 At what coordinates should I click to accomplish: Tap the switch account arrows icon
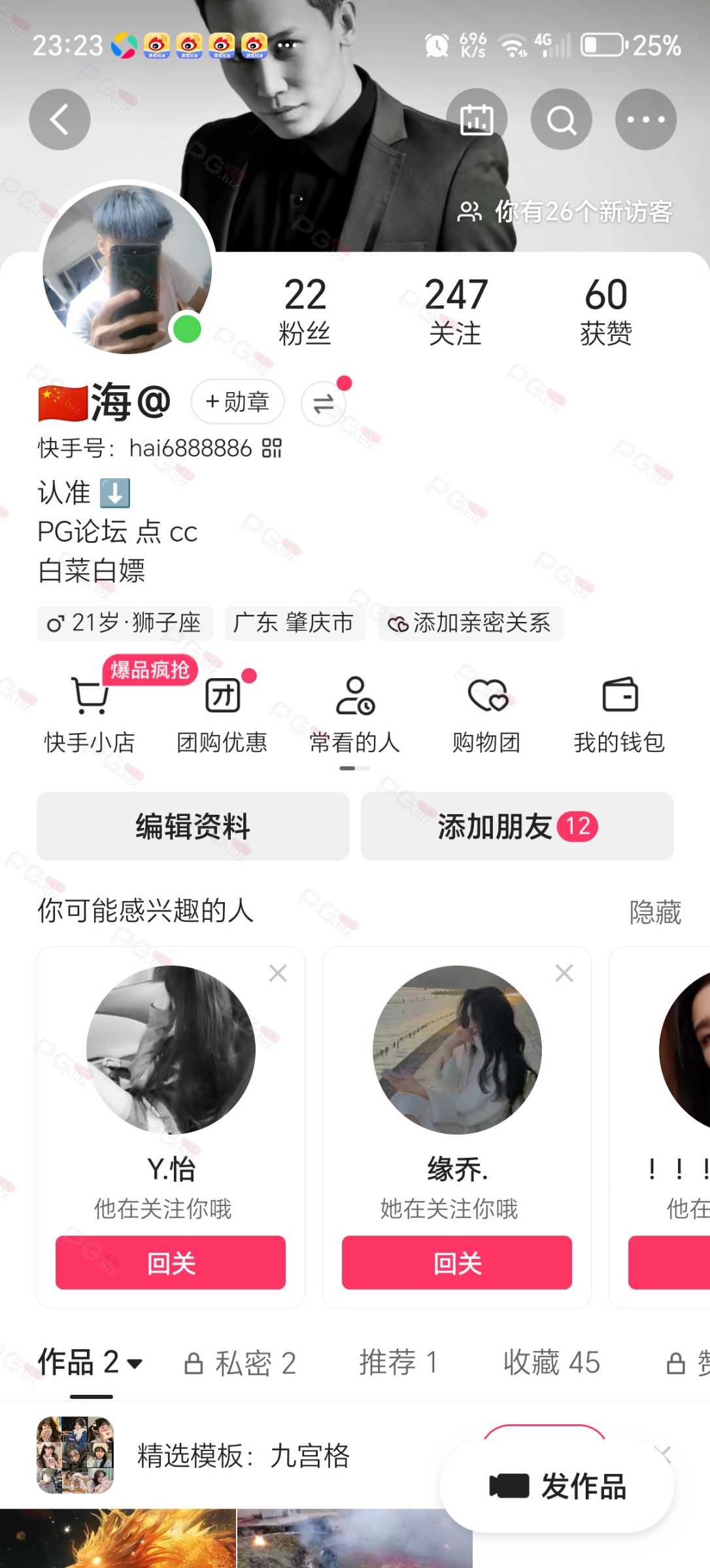click(x=324, y=404)
